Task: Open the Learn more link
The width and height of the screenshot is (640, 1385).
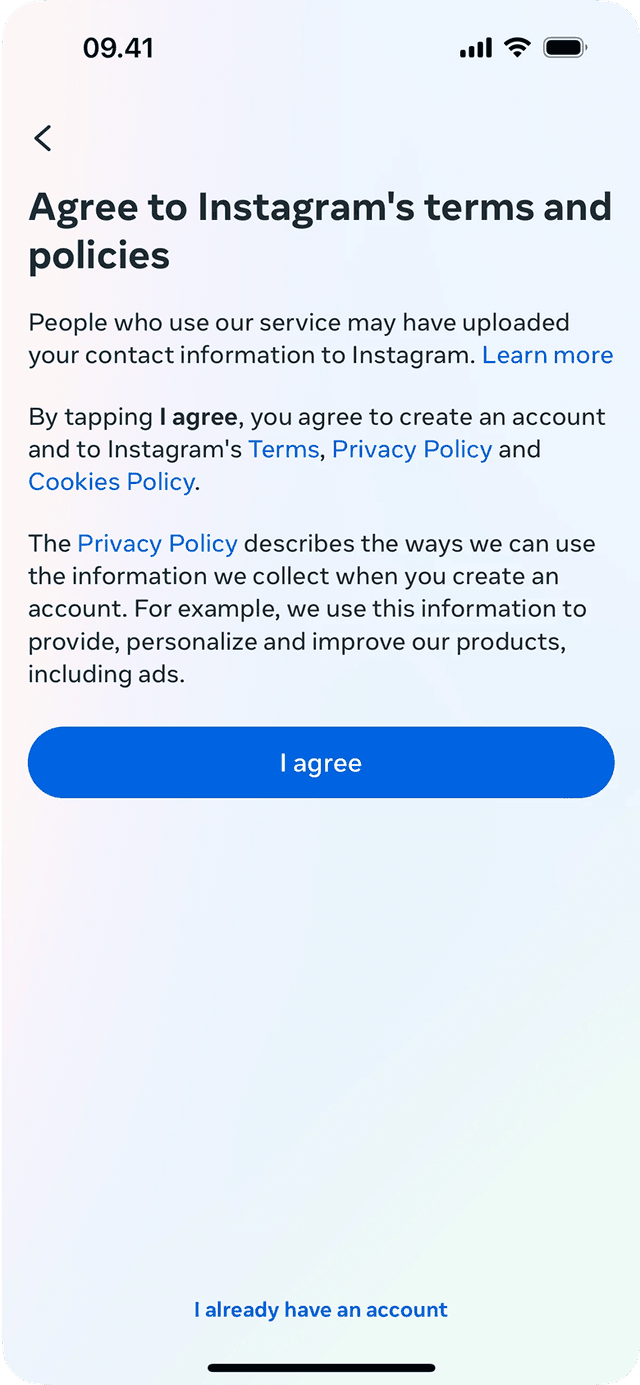Action: [547, 355]
